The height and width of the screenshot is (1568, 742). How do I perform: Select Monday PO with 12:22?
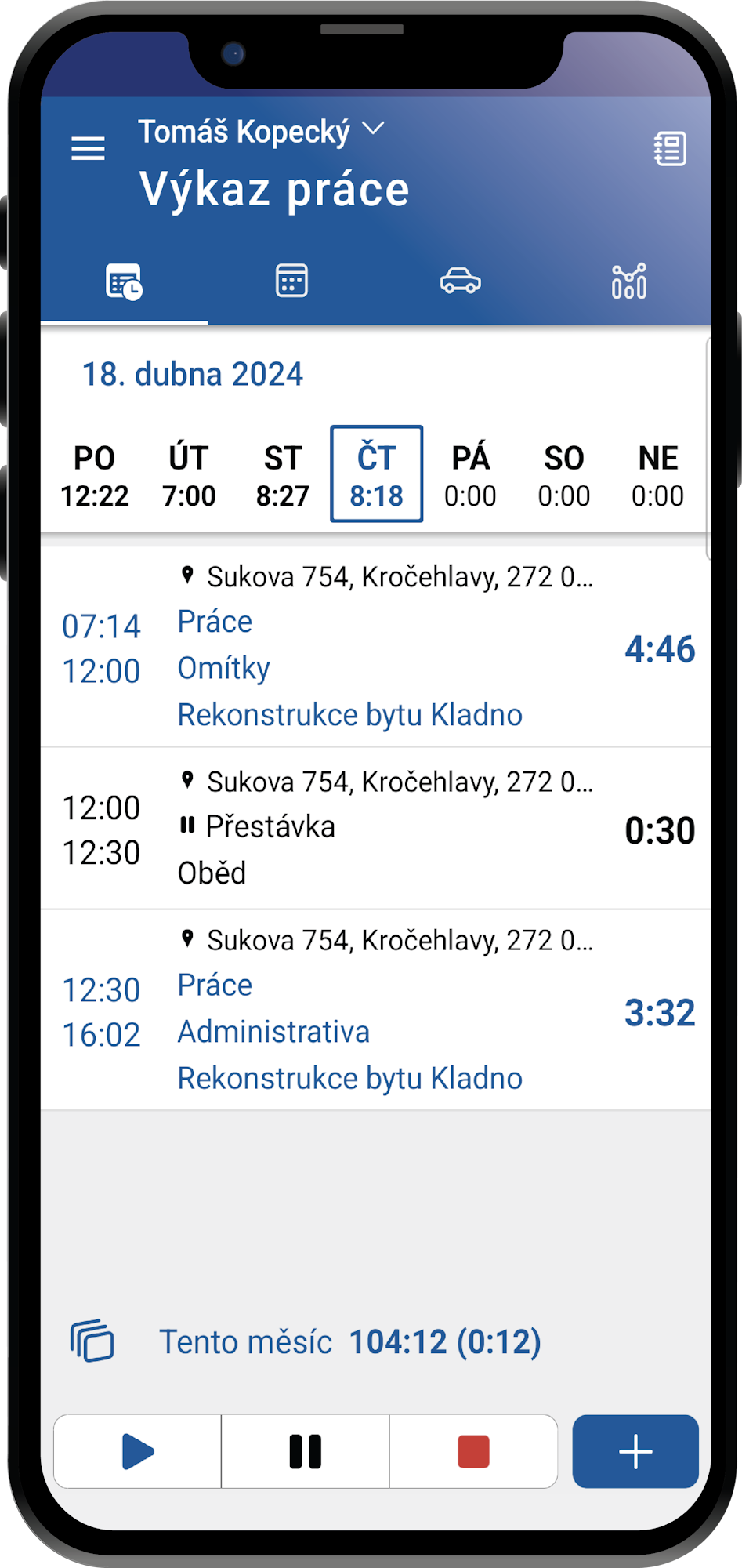click(x=95, y=475)
